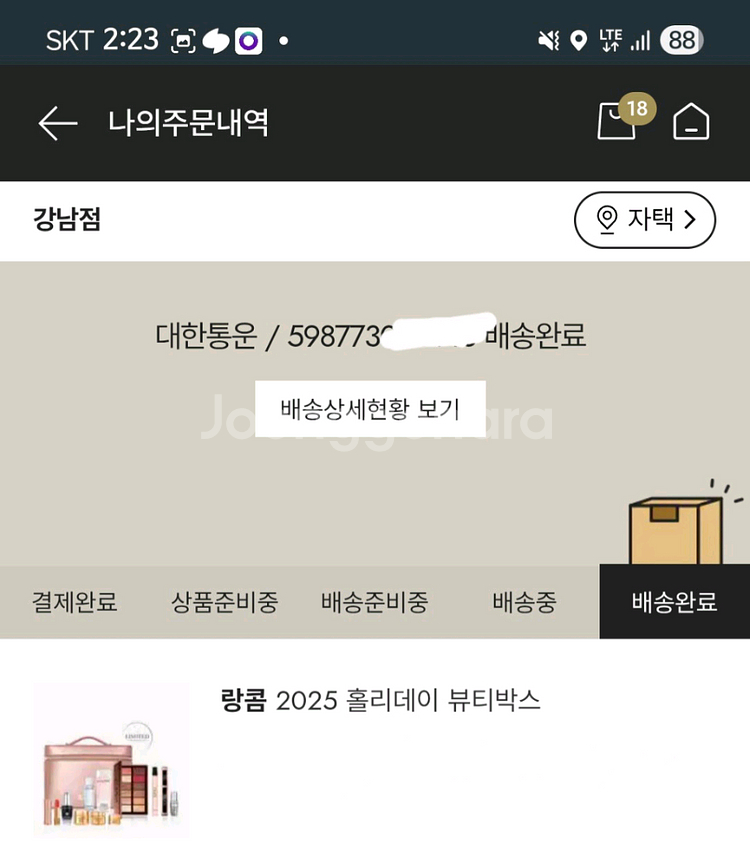Change delivery location 자택
The width and height of the screenshot is (750, 845).
644,220
